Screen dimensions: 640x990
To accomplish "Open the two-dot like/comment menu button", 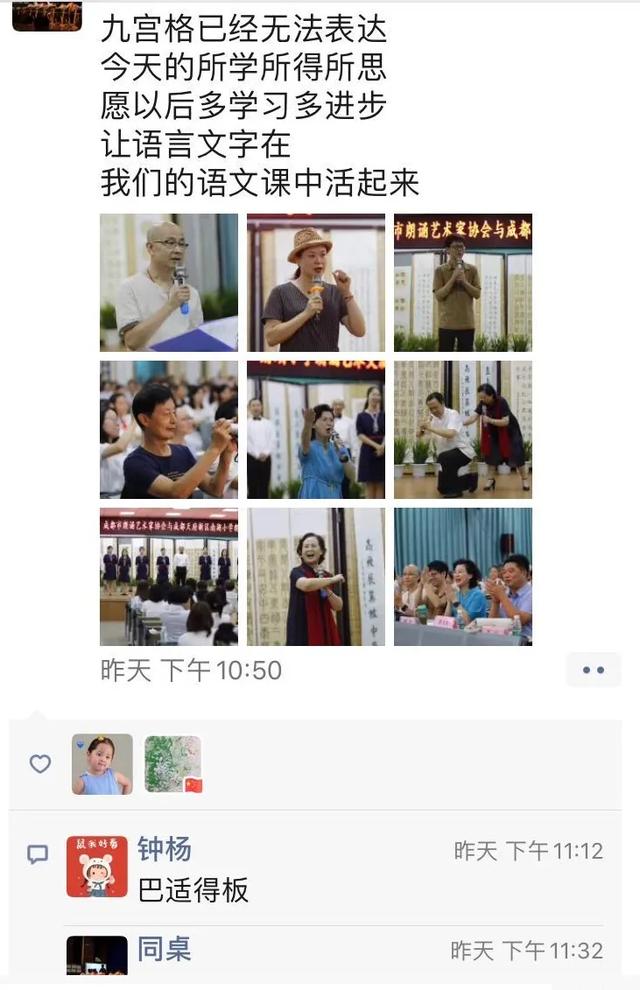I will point(593,670).
